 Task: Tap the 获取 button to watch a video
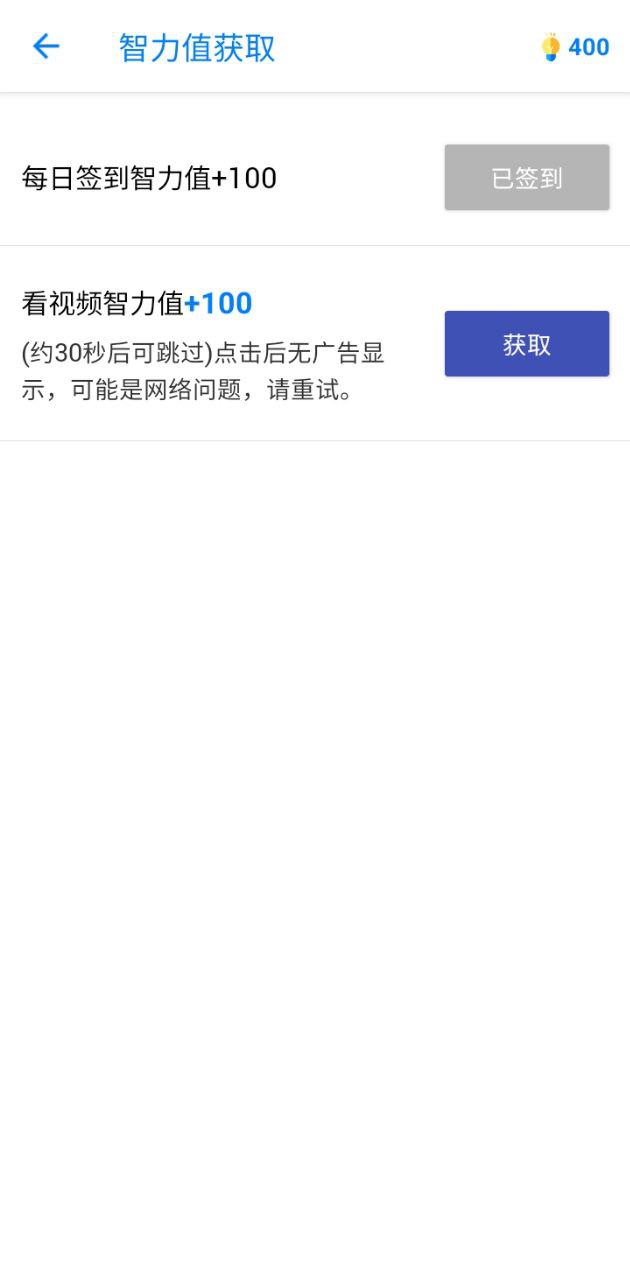tap(527, 344)
